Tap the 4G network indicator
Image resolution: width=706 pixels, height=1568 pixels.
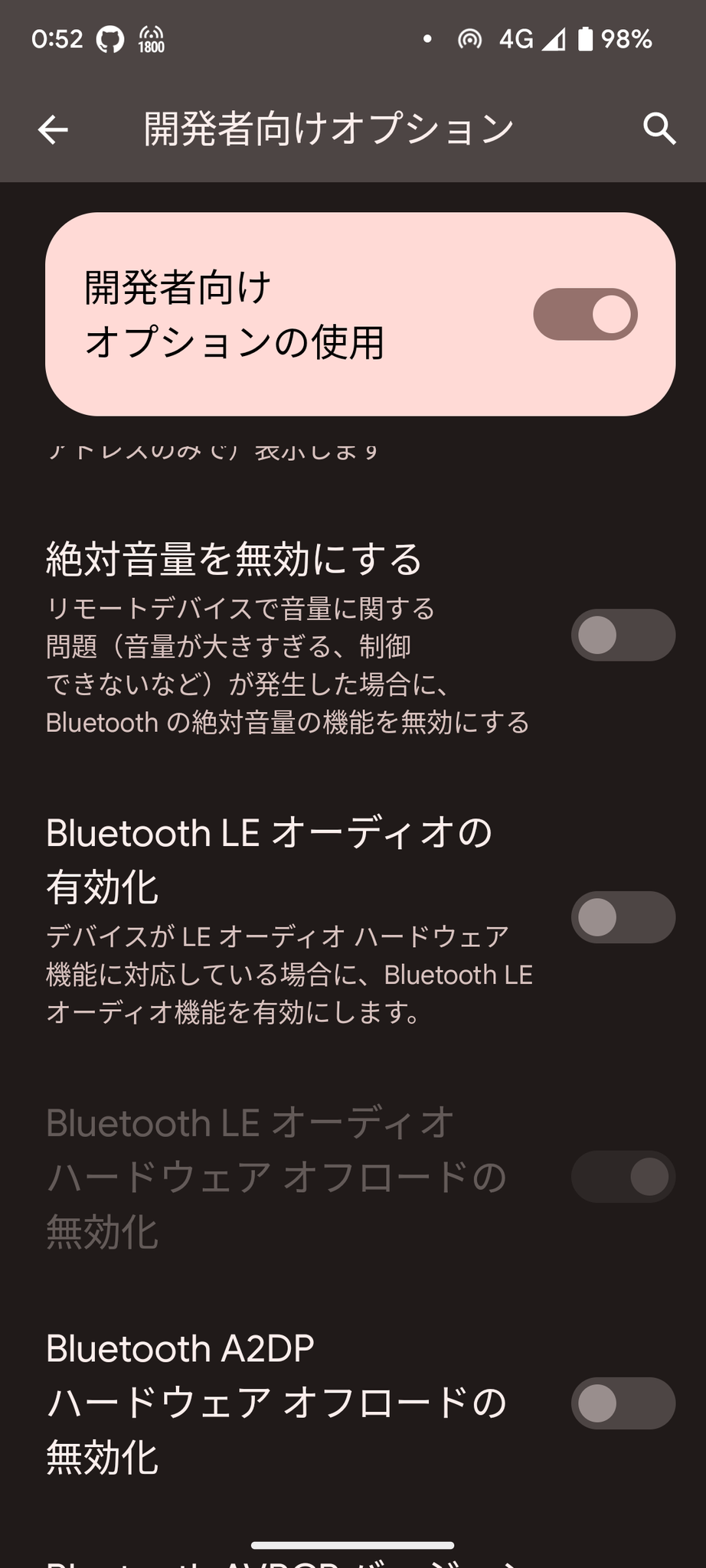tap(515, 38)
